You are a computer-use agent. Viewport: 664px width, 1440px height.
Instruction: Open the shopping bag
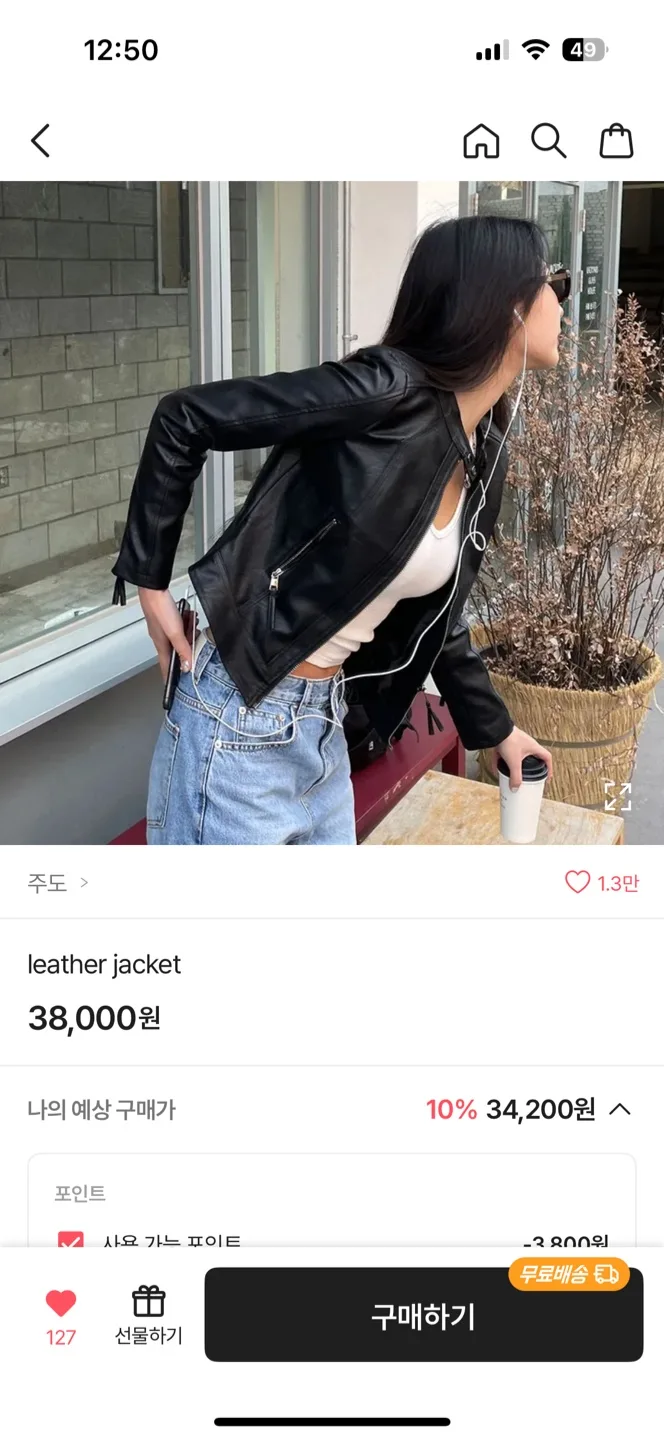tap(616, 141)
